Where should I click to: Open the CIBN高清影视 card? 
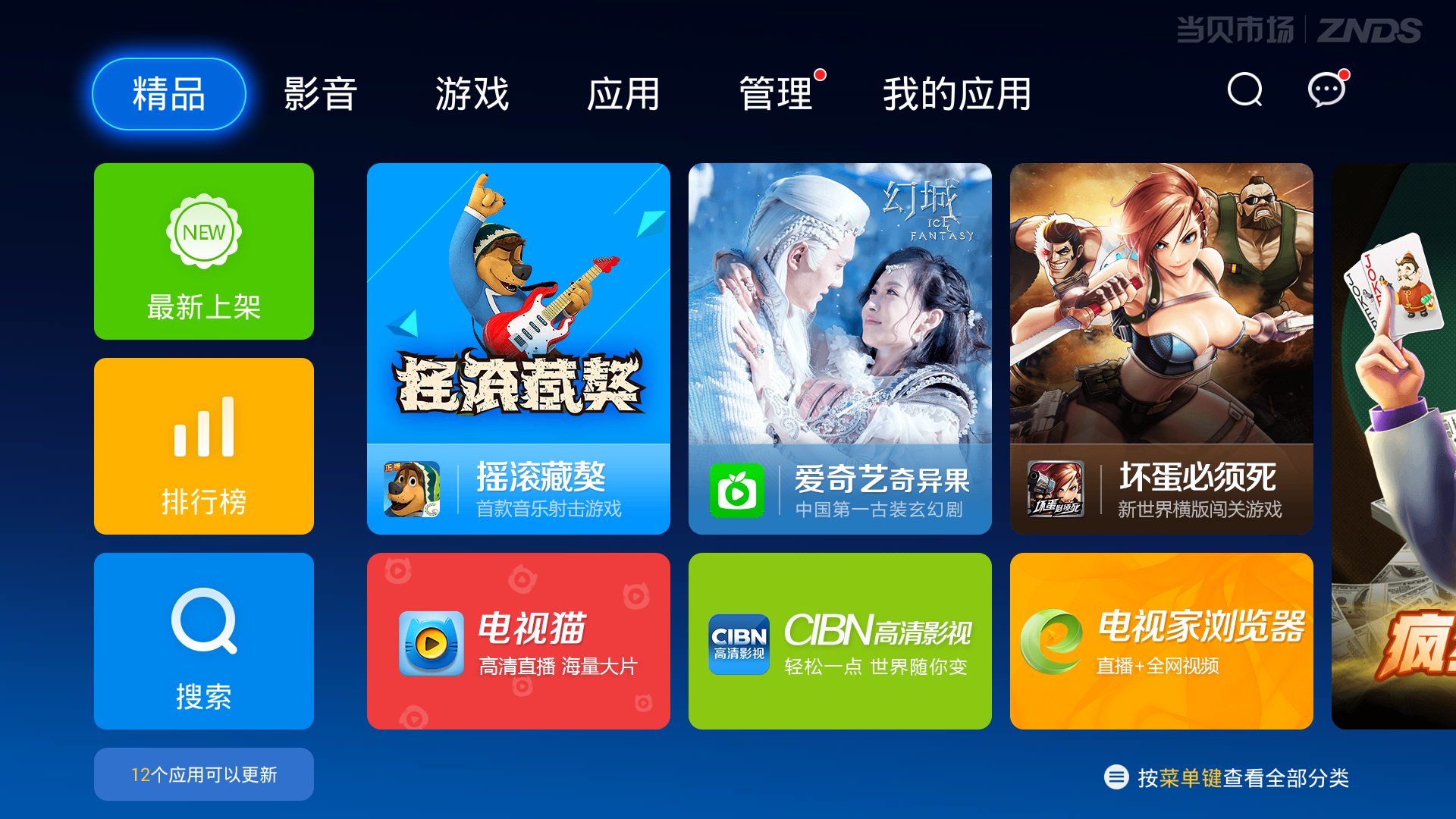840,641
